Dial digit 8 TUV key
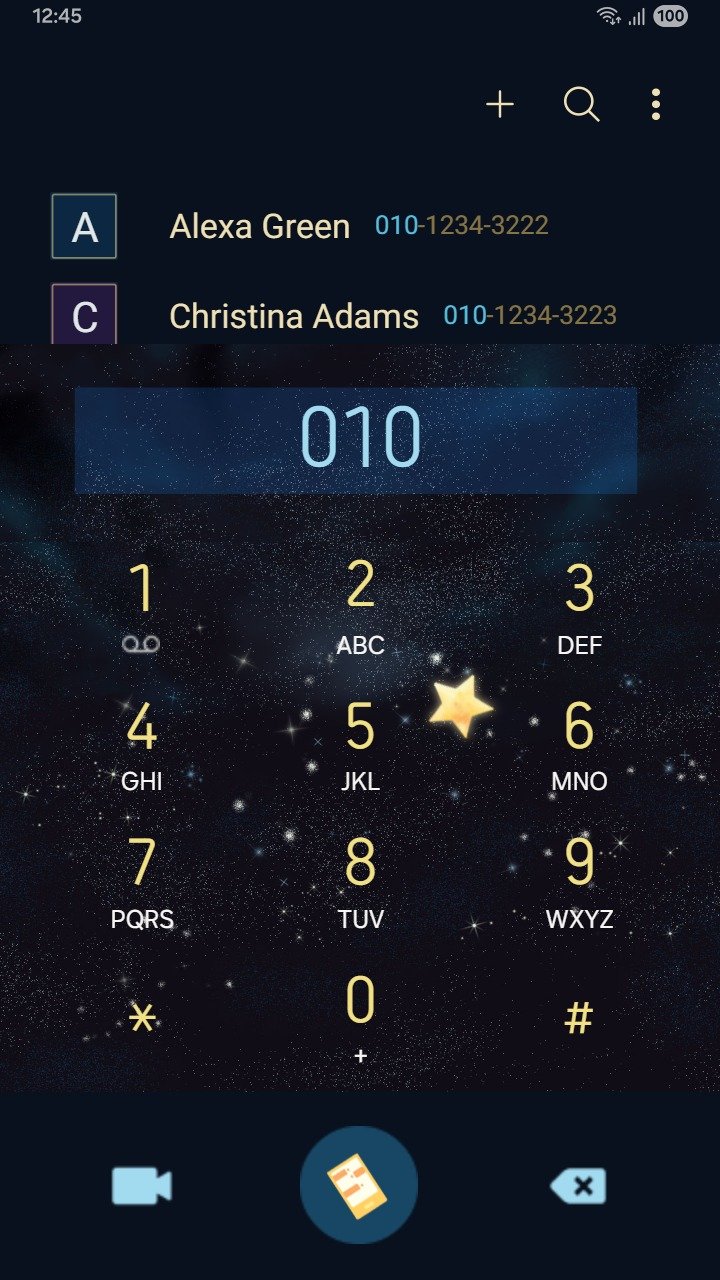This screenshot has width=720, height=1280. 360,880
